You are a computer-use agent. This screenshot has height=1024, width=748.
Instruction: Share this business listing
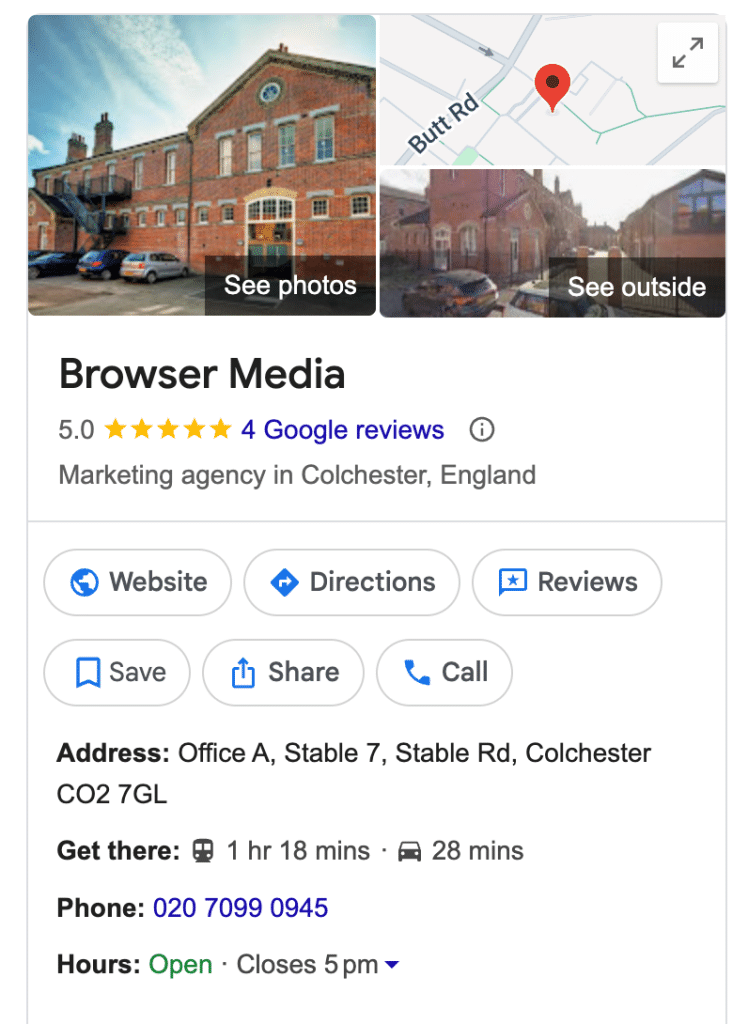click(x=284, y=672)
